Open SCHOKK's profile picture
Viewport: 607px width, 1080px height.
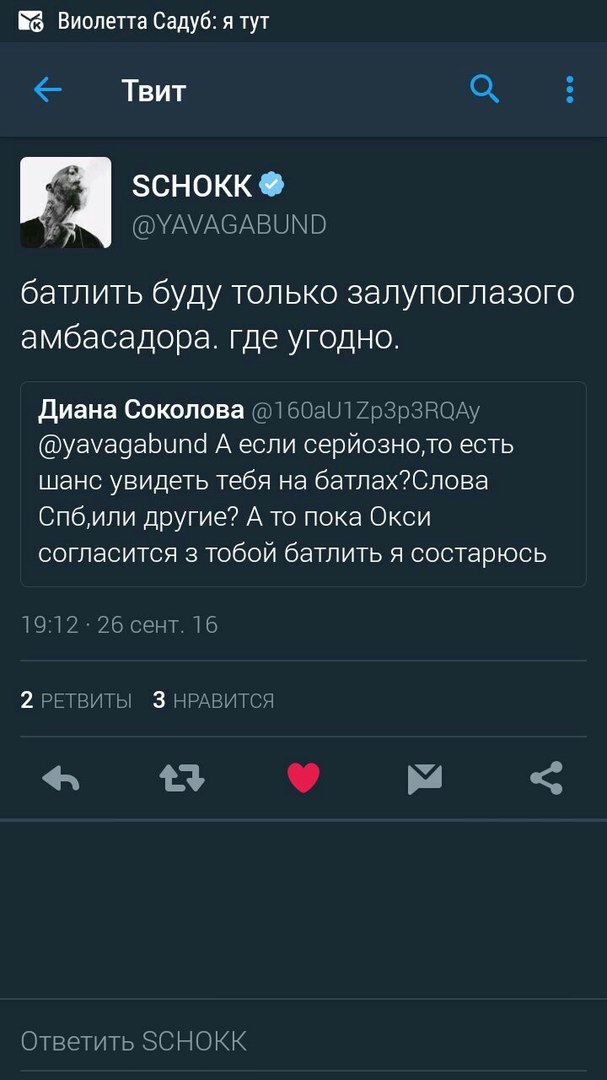tap(66, 202)
